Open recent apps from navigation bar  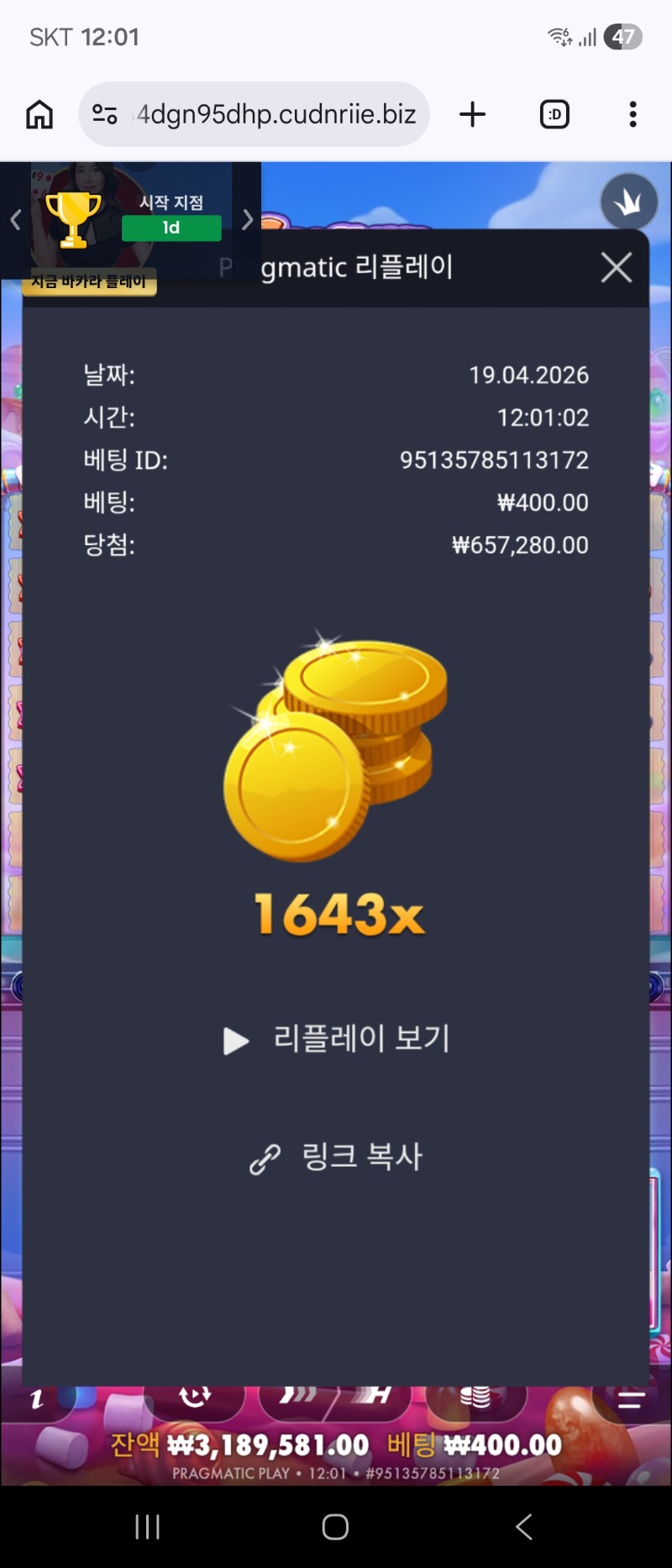(148, 1526)
